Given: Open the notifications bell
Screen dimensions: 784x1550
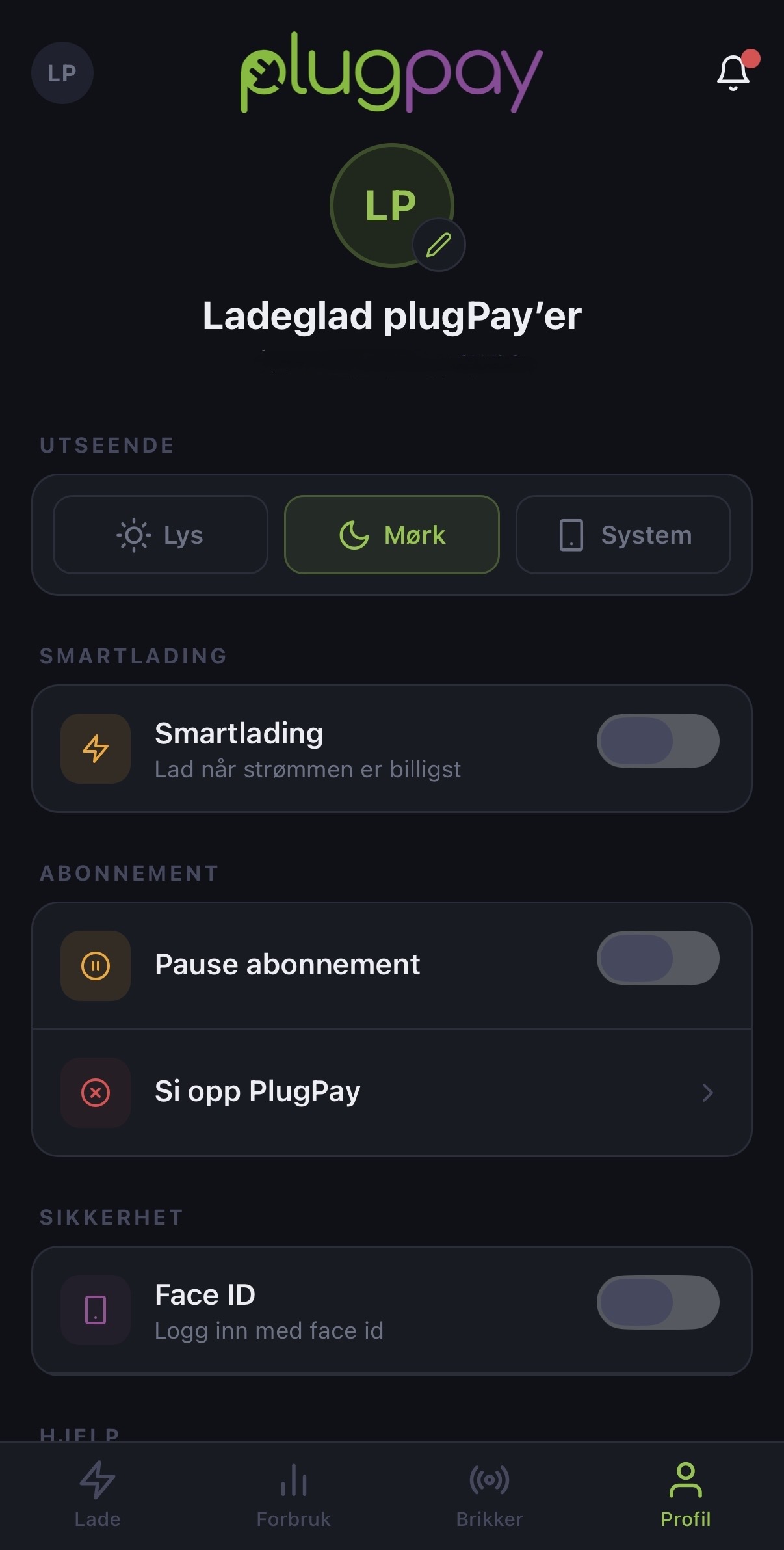Looking at the screenshot, I should coord(734,73).
